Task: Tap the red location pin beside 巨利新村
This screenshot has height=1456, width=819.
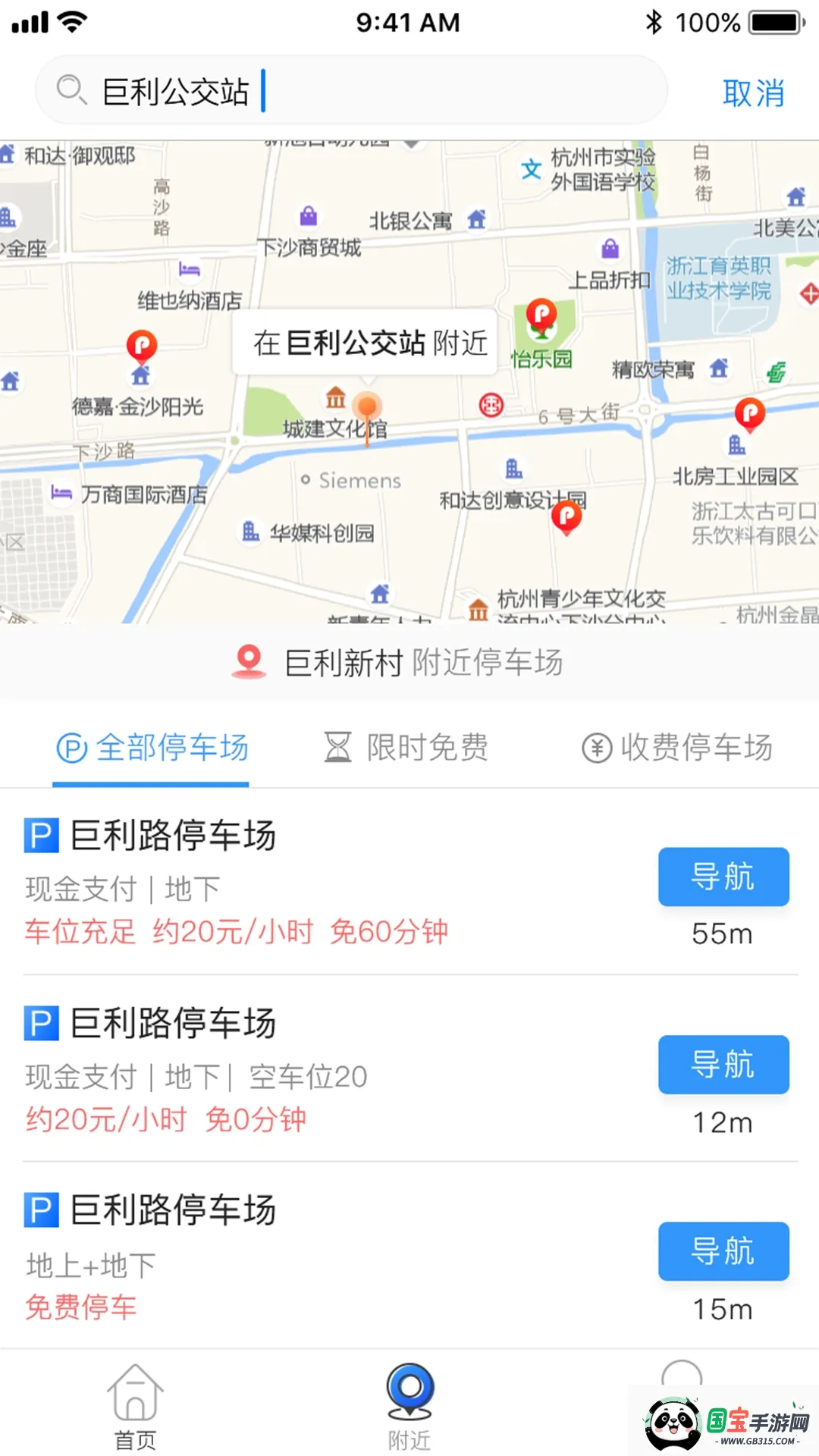Action: (x=246, y=661)
